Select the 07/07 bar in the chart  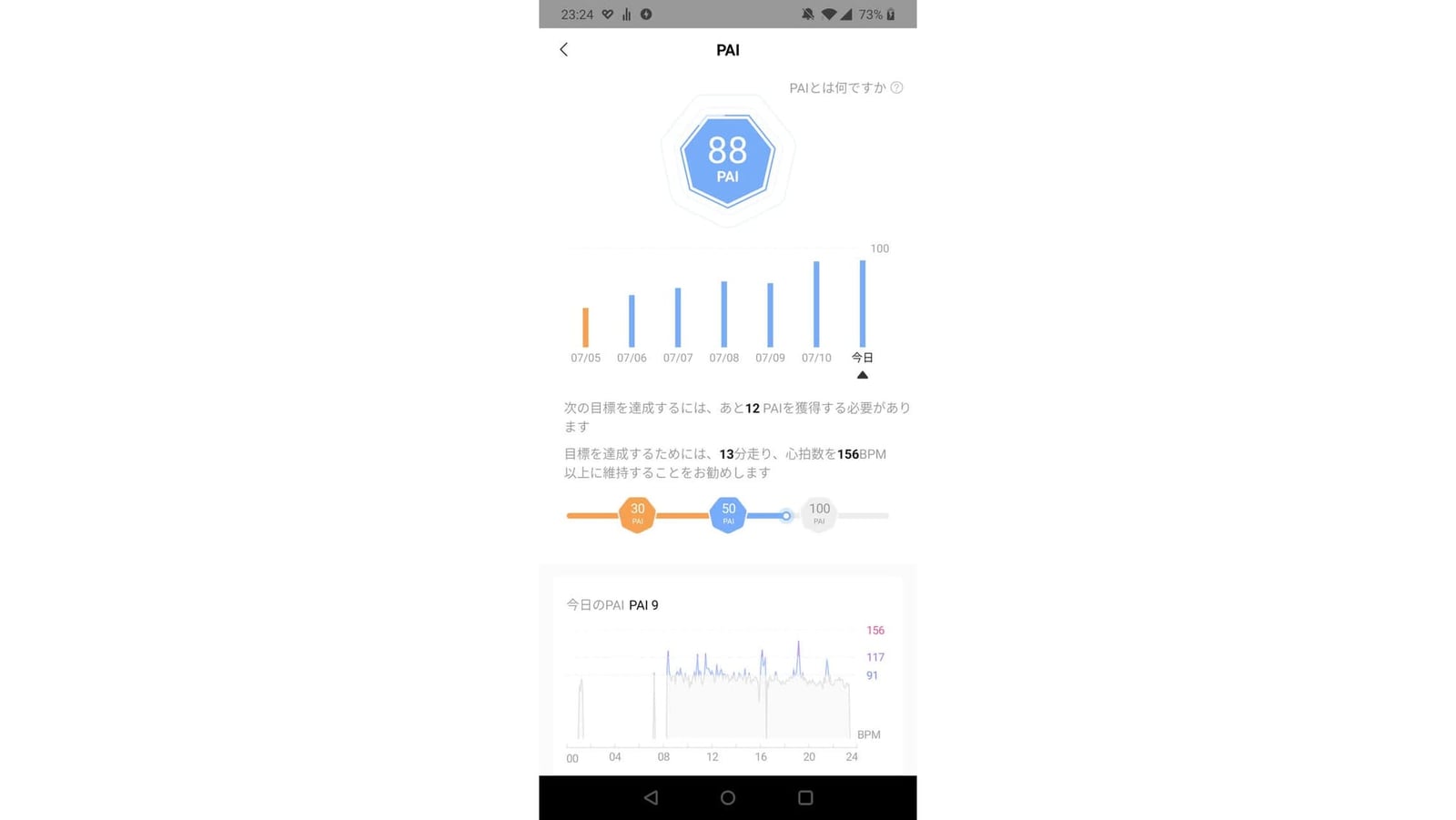tap(678, 317)
